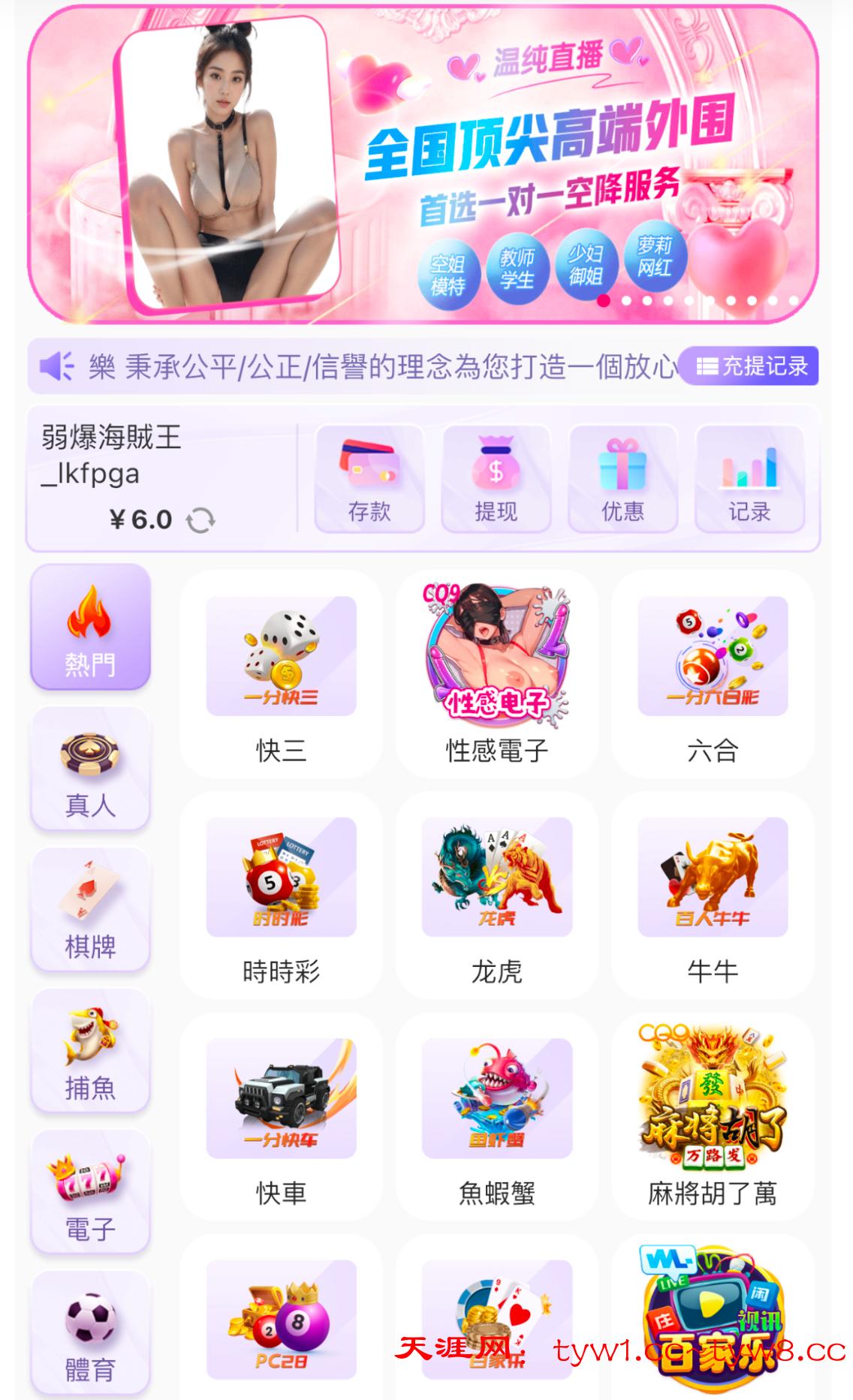Image resolution: width=853 pixels, height=1400 pixels.
Task: Open the 魚蝦蟹 game
Action: coord(496,1116)
